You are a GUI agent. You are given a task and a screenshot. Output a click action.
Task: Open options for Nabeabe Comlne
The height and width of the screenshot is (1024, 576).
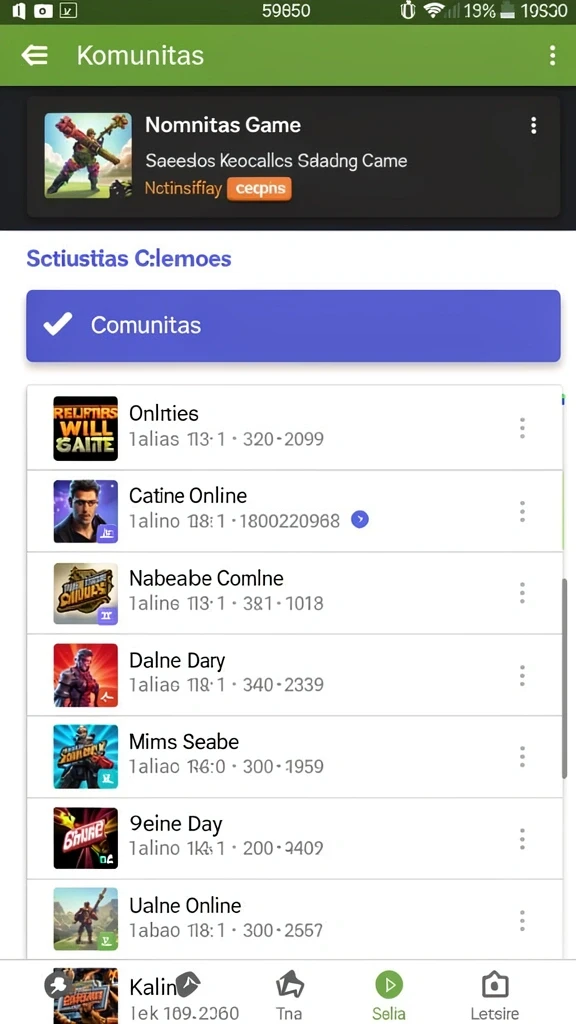[x=522, y=593]
